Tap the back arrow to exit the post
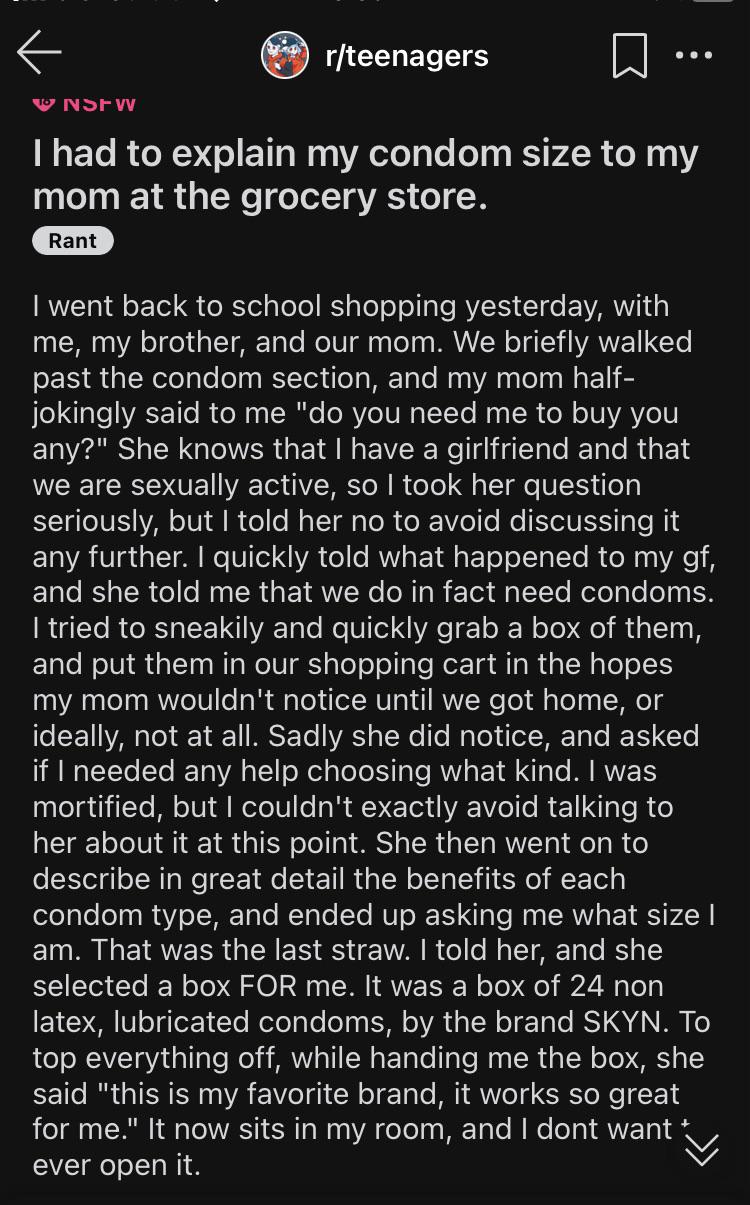The height and width of the screenshot is (1205, 750). point(40,55)
